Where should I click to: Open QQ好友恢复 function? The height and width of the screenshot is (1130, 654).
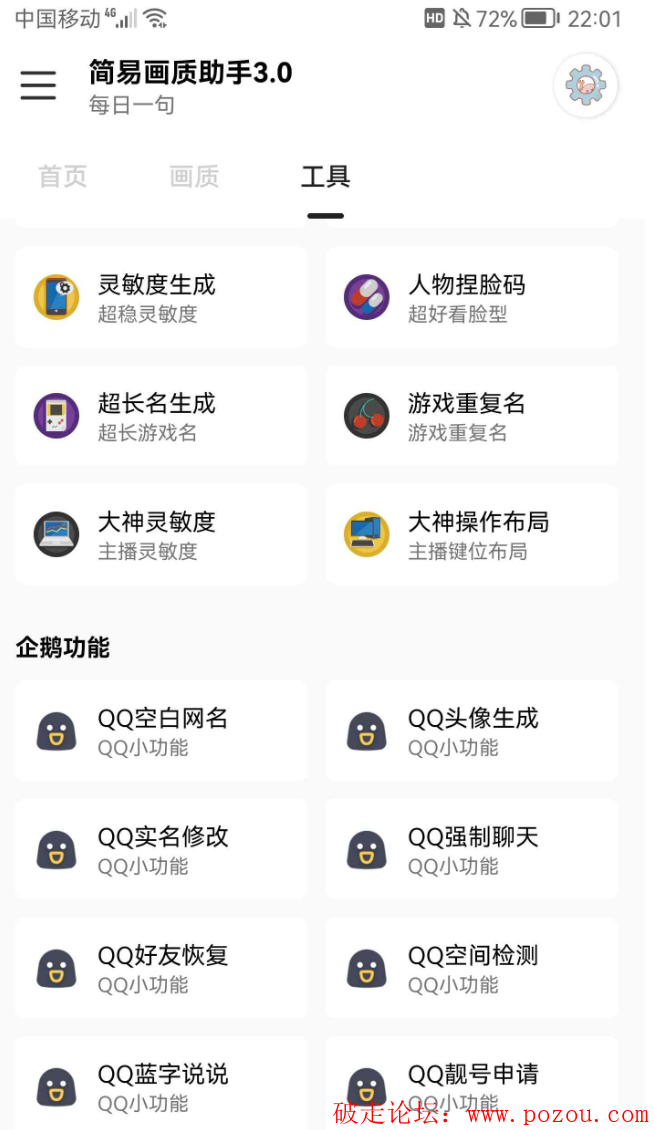(160, 968)
